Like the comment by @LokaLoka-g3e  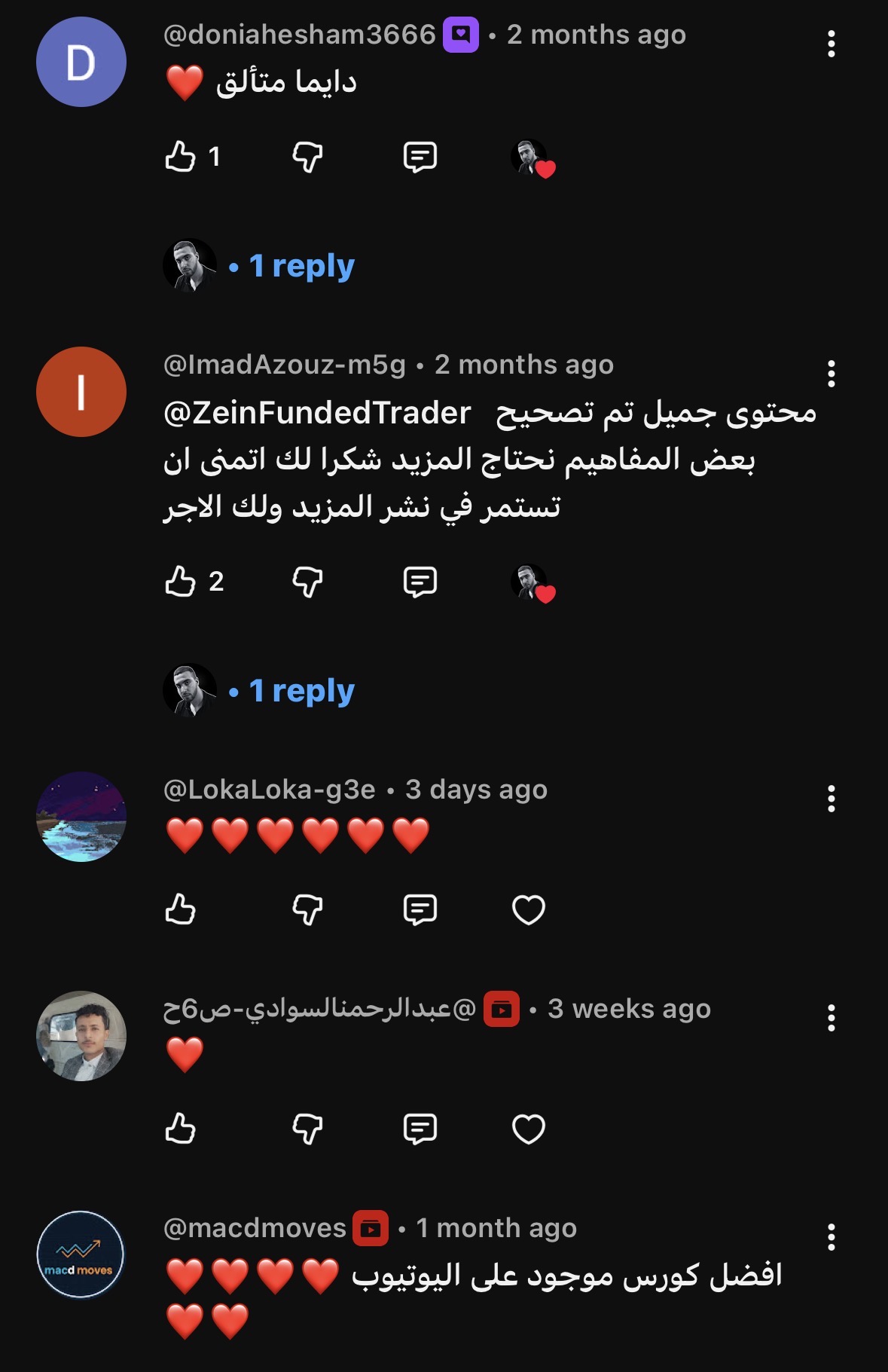coord(181,909)
